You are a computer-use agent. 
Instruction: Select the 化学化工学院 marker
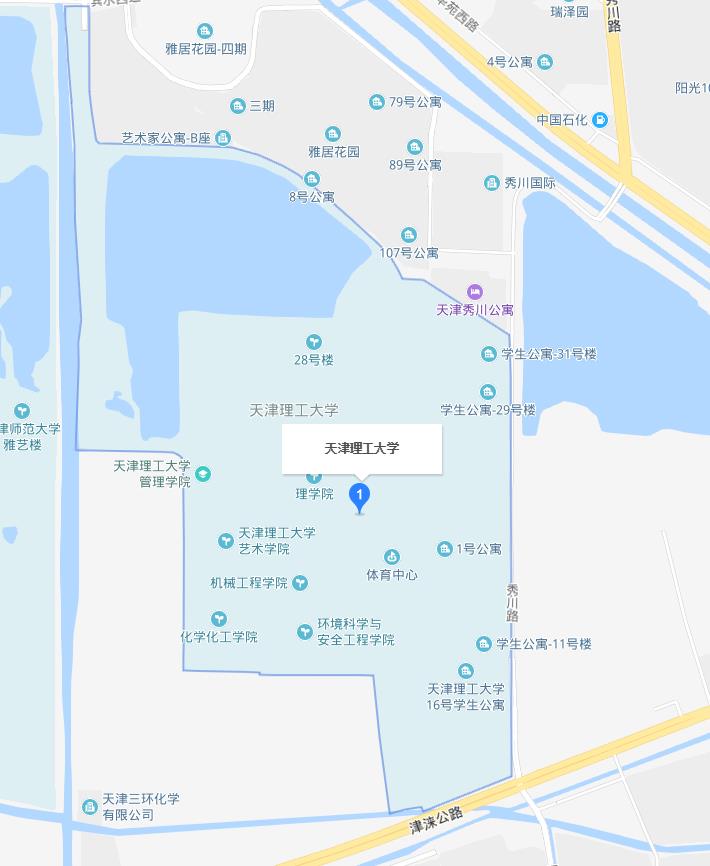coord(219,620)
